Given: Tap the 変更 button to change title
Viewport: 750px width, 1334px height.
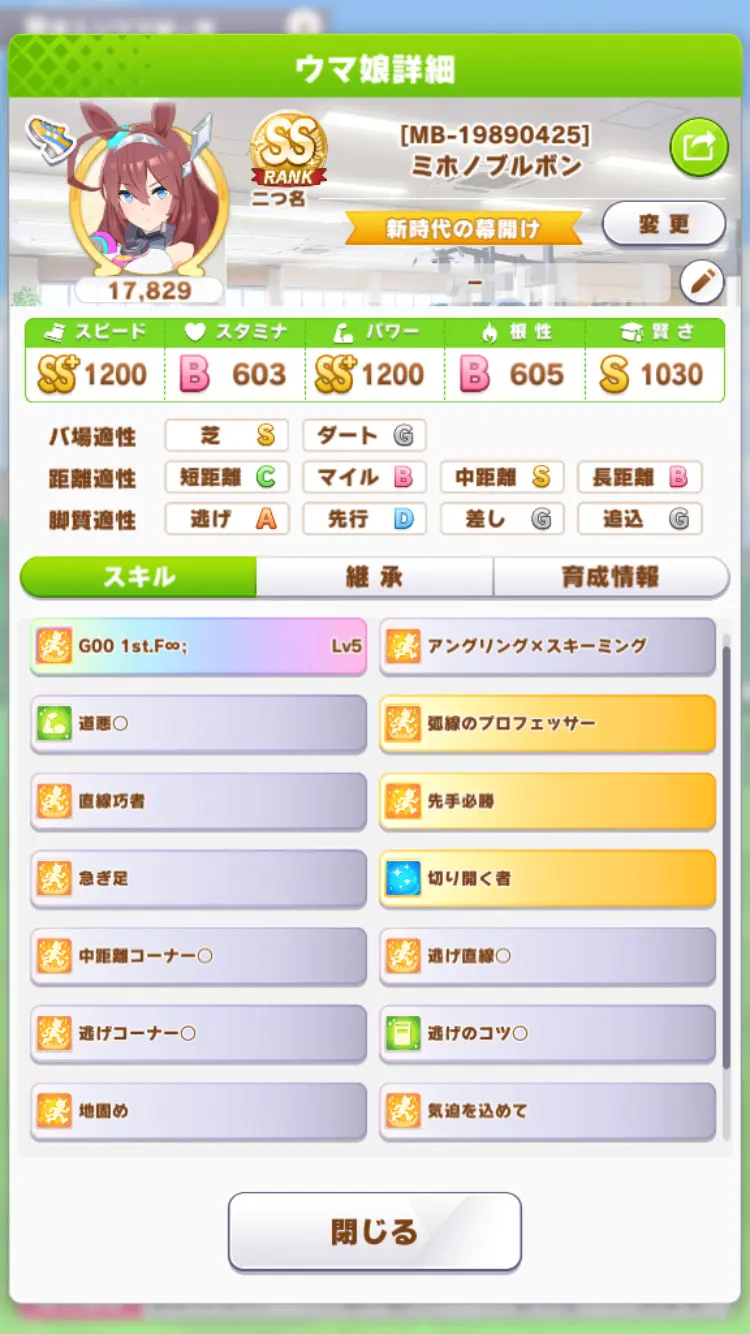Looking at the screenshot, I should [663, 223].
